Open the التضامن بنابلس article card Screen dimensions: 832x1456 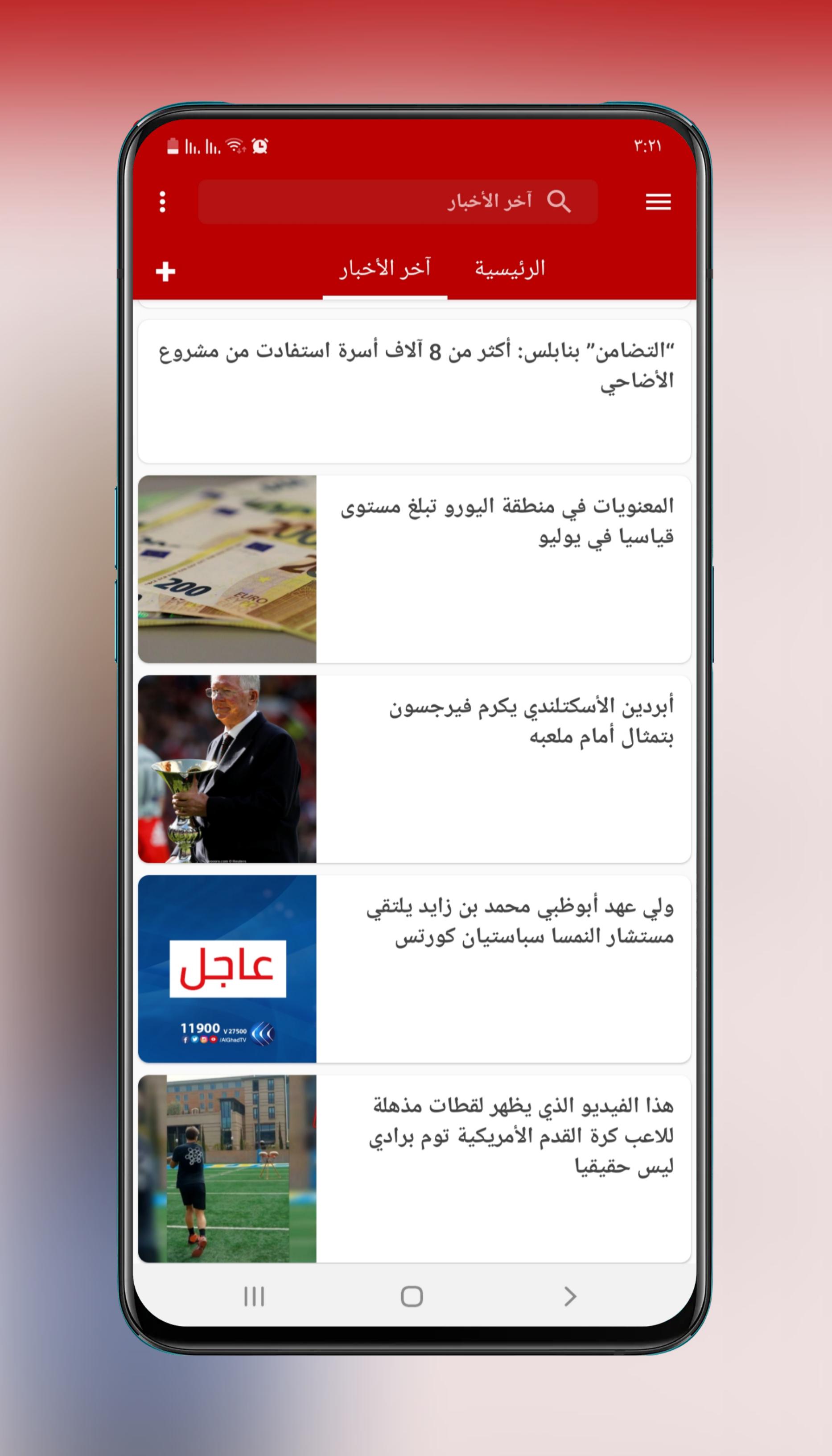tap(414, 392)
